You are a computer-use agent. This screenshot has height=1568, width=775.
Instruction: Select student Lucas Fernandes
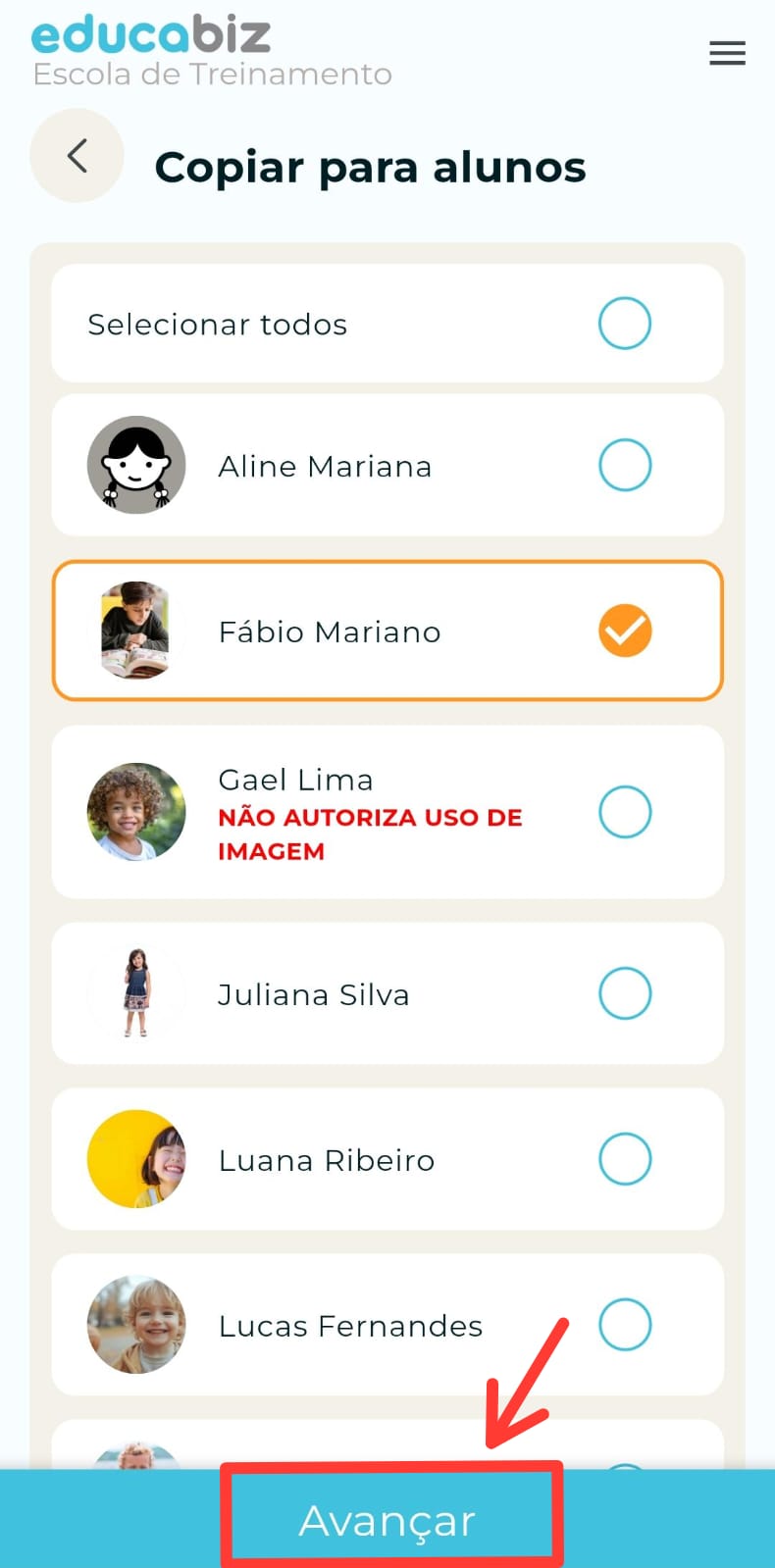pos(625,1325)
